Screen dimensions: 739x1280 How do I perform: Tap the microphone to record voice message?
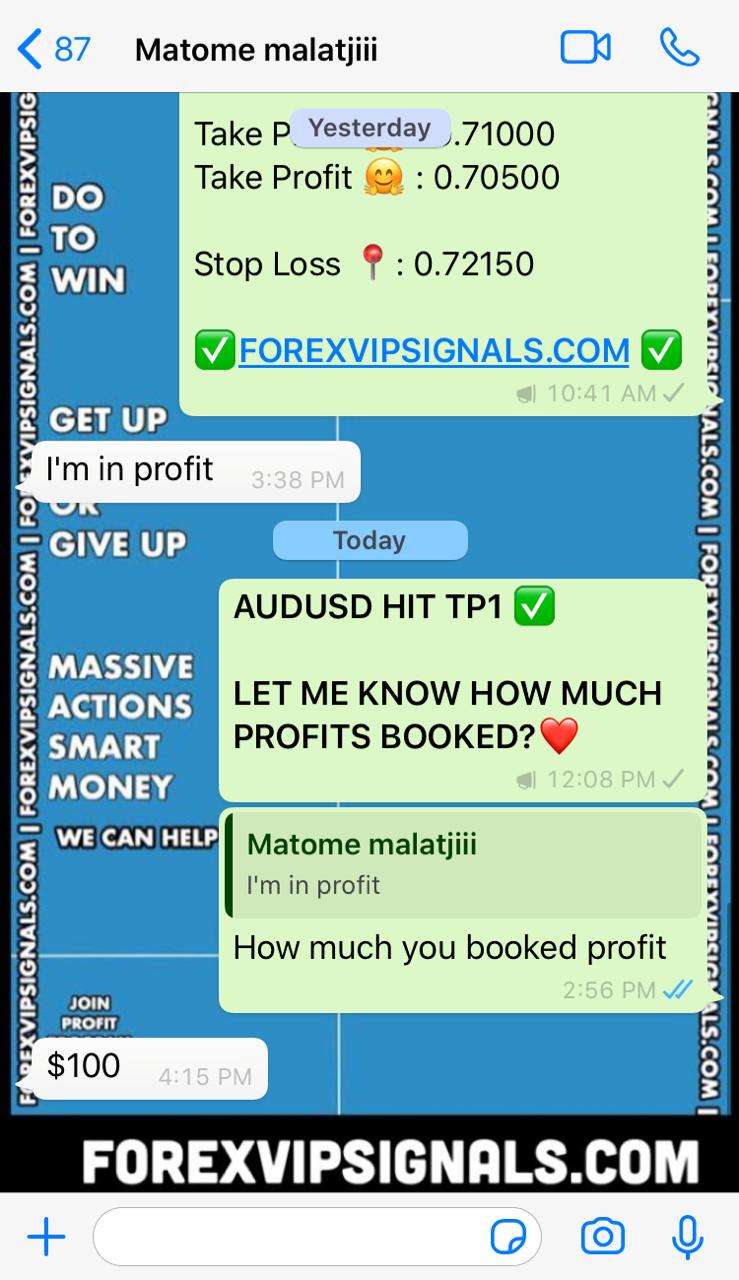pos(687,1237)
